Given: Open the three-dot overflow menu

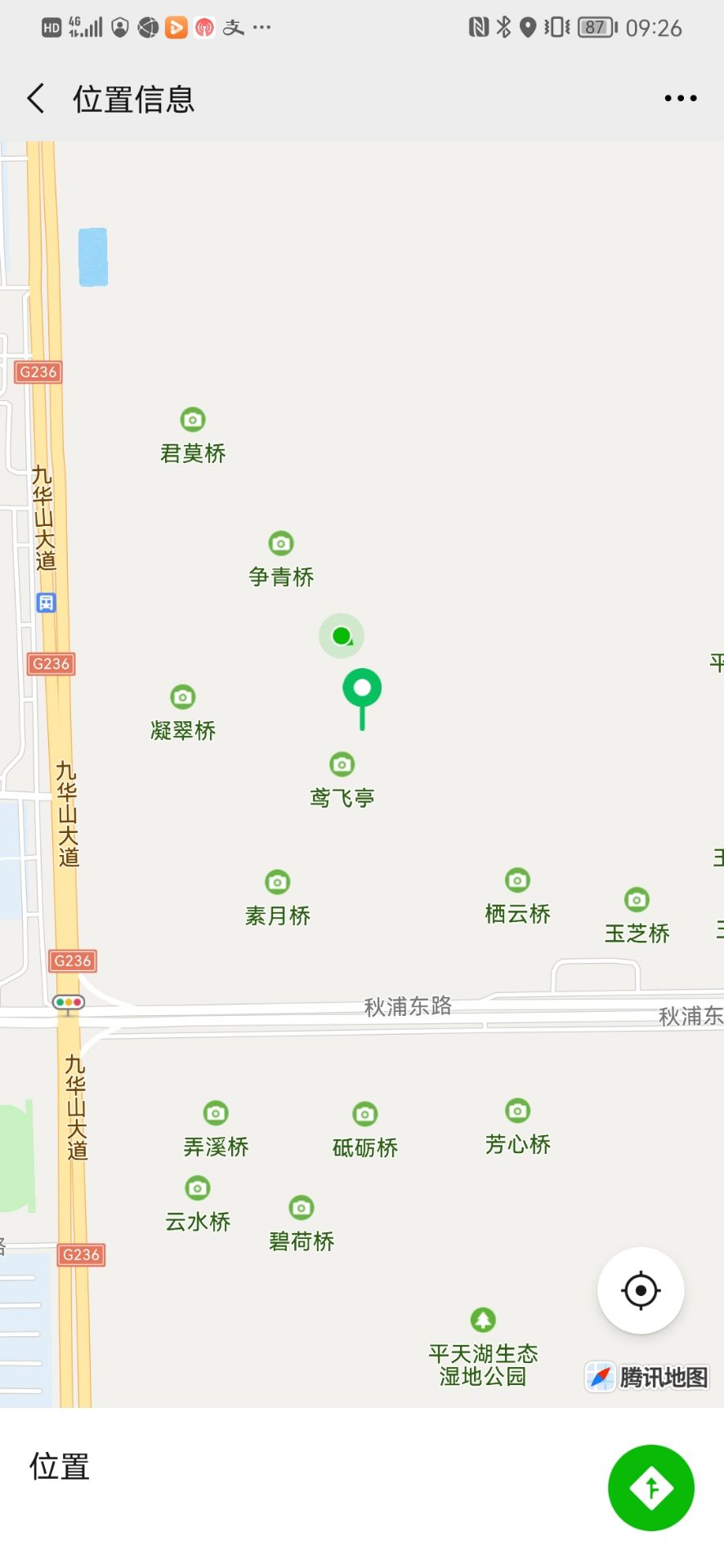Looking at the screenshot, I should (x=680, y=99).
